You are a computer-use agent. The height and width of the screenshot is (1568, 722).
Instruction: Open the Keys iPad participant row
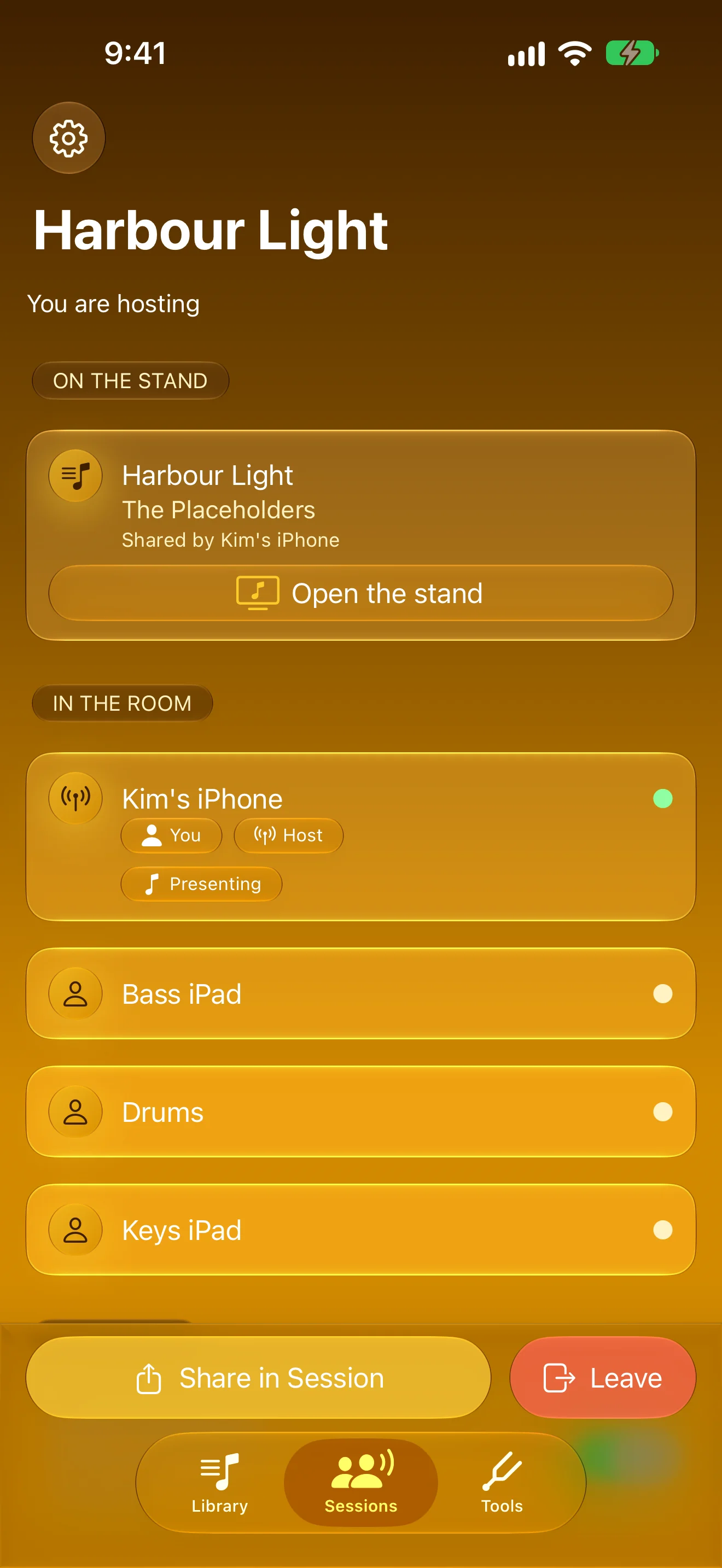(x=361, y=1230)
